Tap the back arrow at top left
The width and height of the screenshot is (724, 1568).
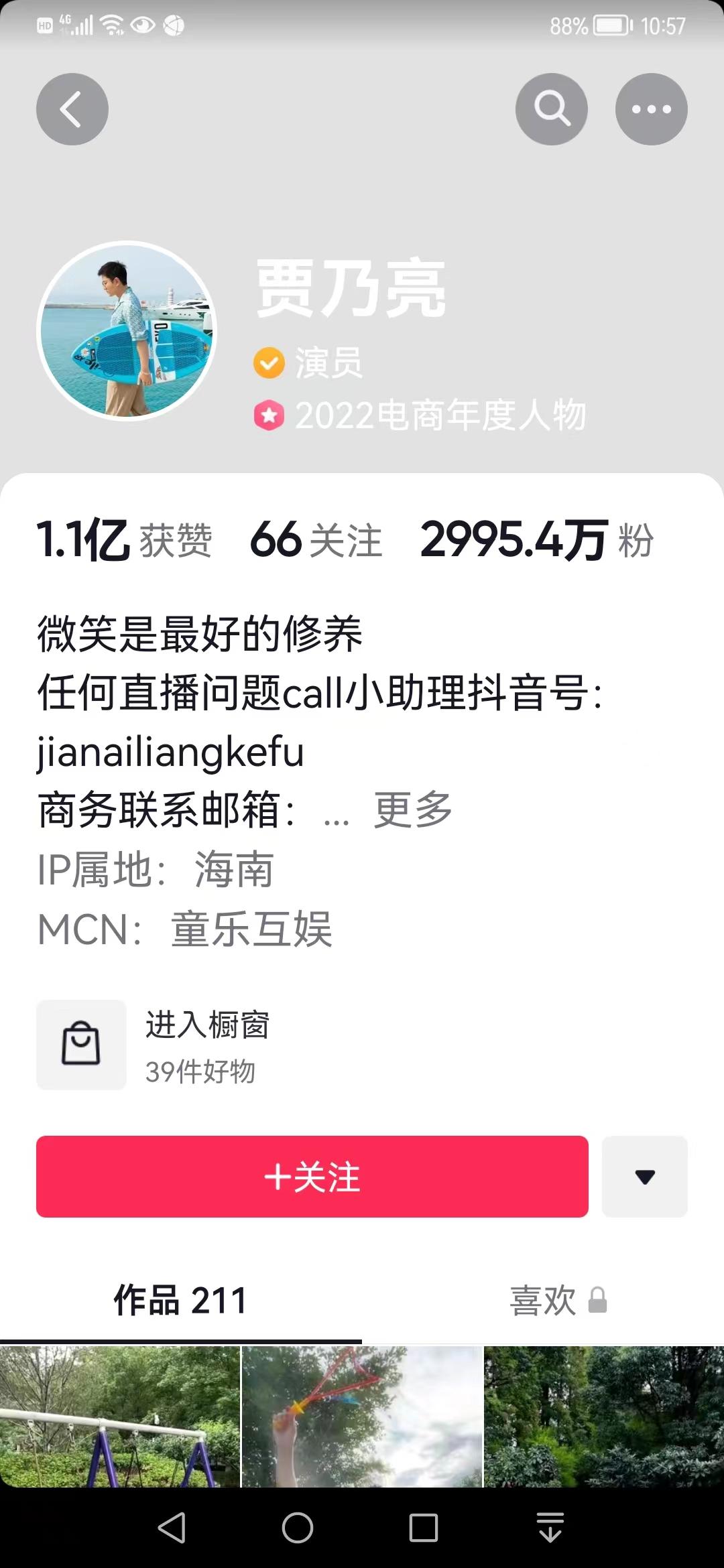click(72, 109)
